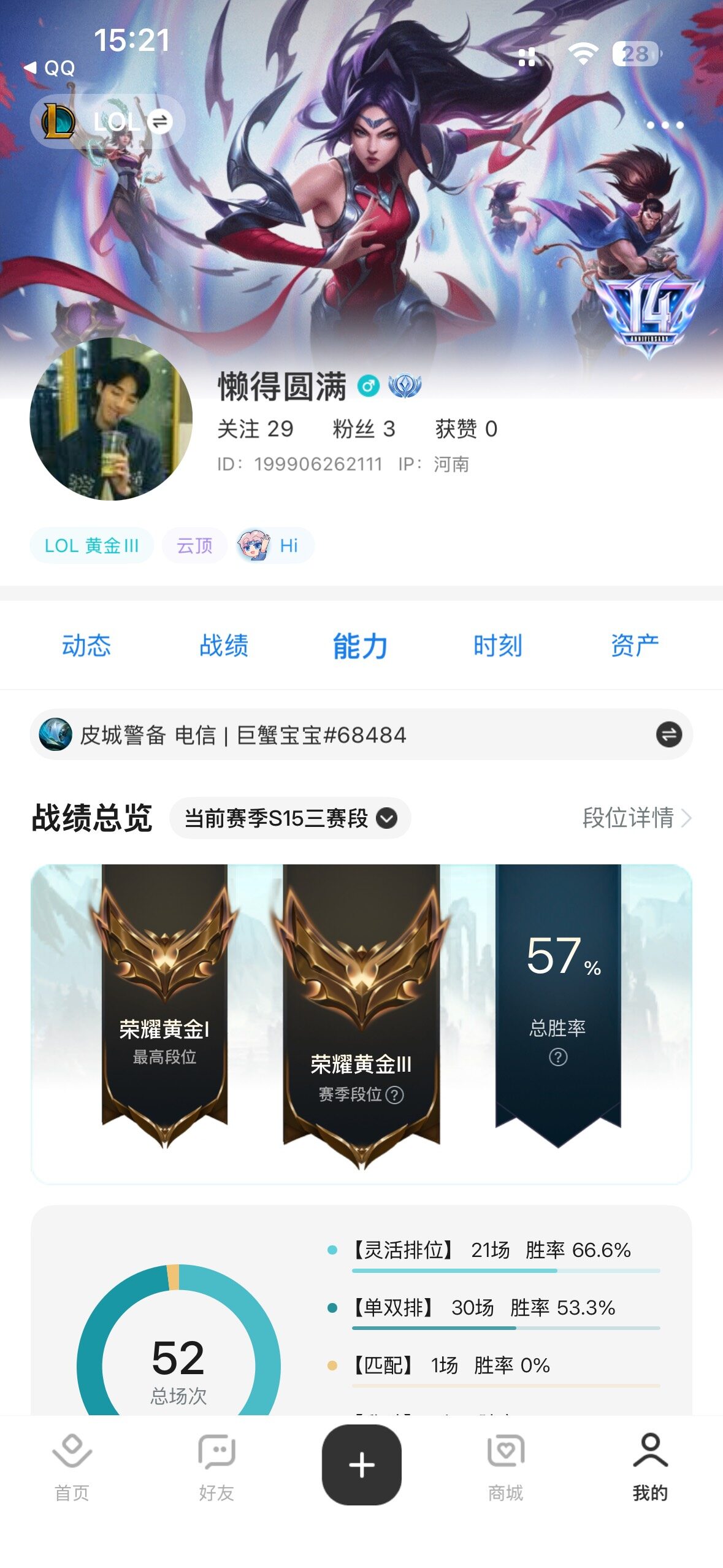Viewport: 723px width, 1568px height.
Task: Open the 云顶 tag
Action: [x=194, y=545]
